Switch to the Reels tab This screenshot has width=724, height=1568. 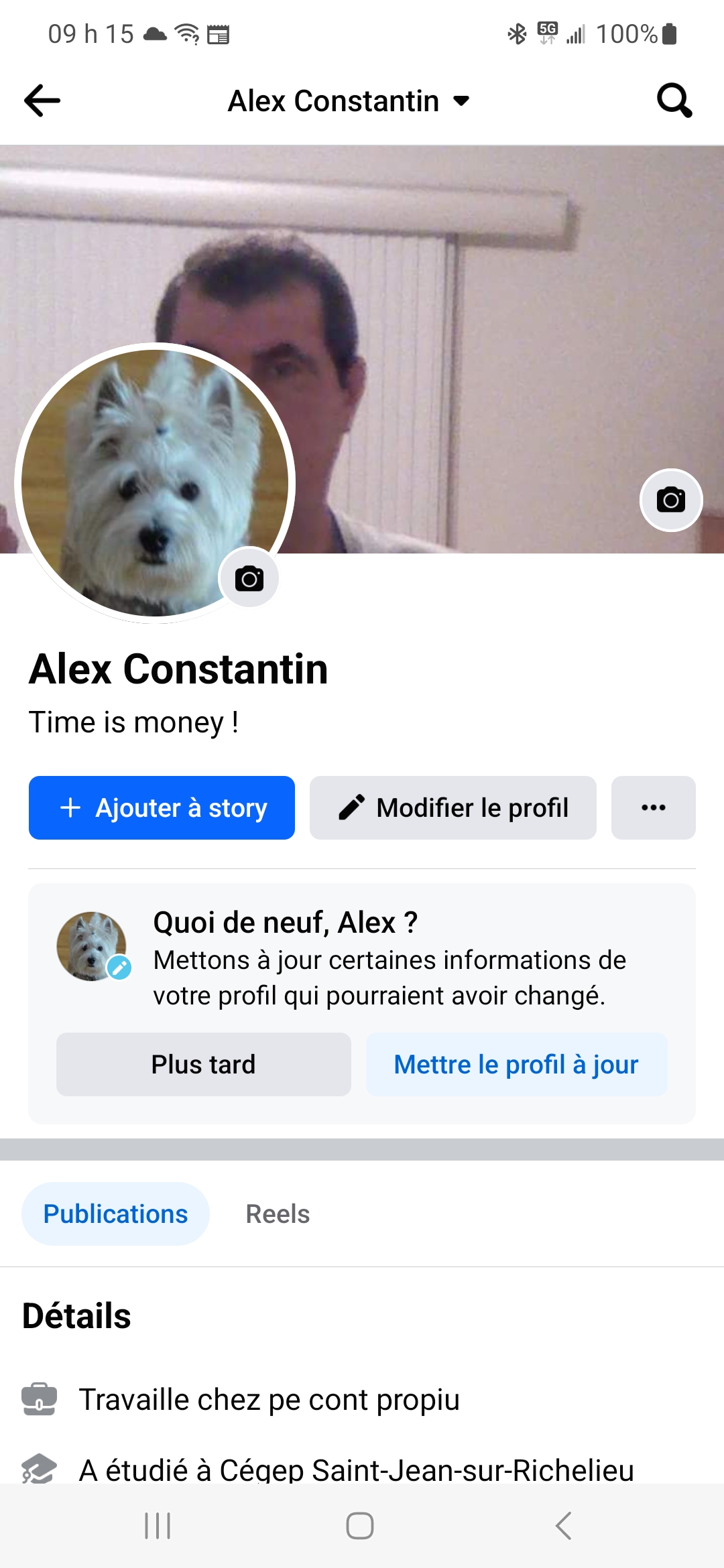(278, 1214)
